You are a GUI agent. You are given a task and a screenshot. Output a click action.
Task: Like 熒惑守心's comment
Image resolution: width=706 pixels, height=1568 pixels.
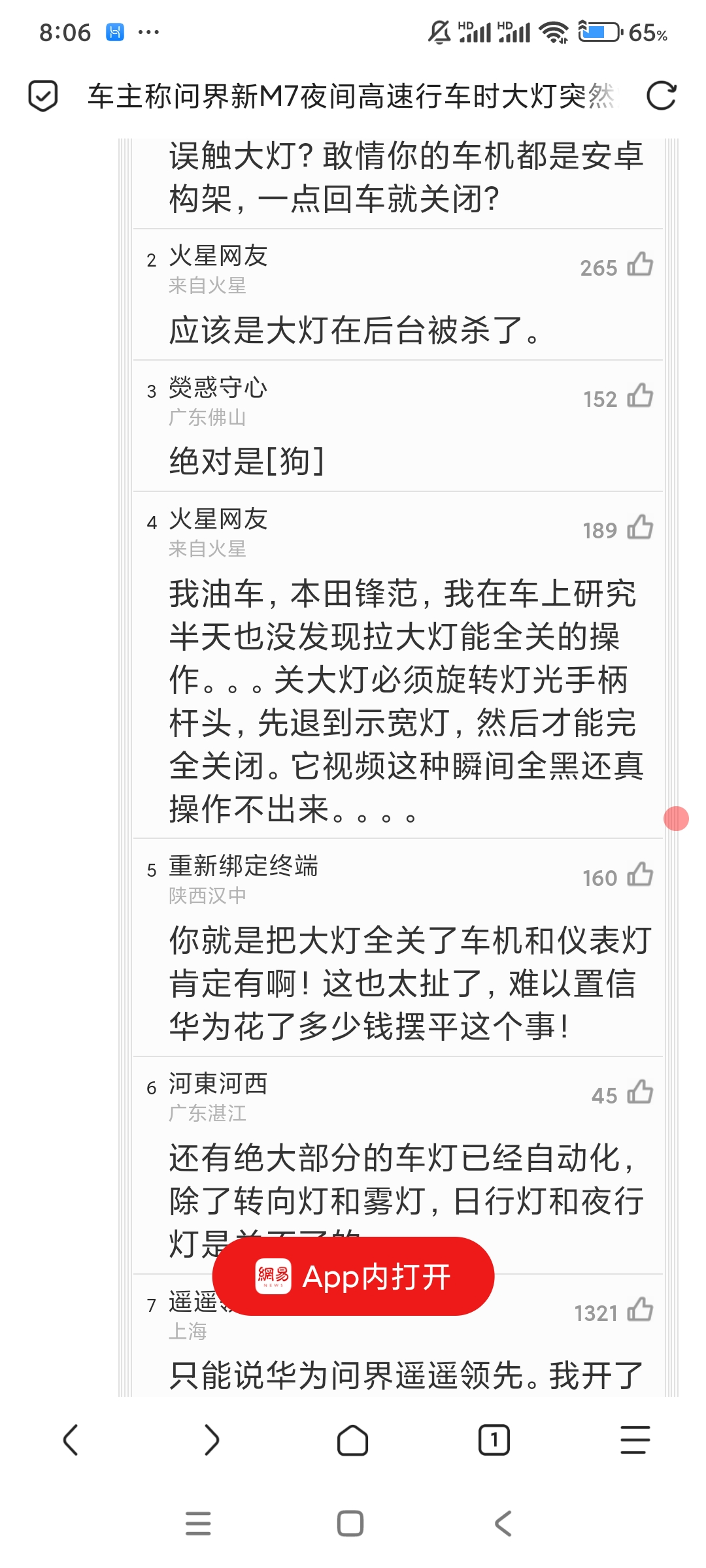click(x=640, y=396)
